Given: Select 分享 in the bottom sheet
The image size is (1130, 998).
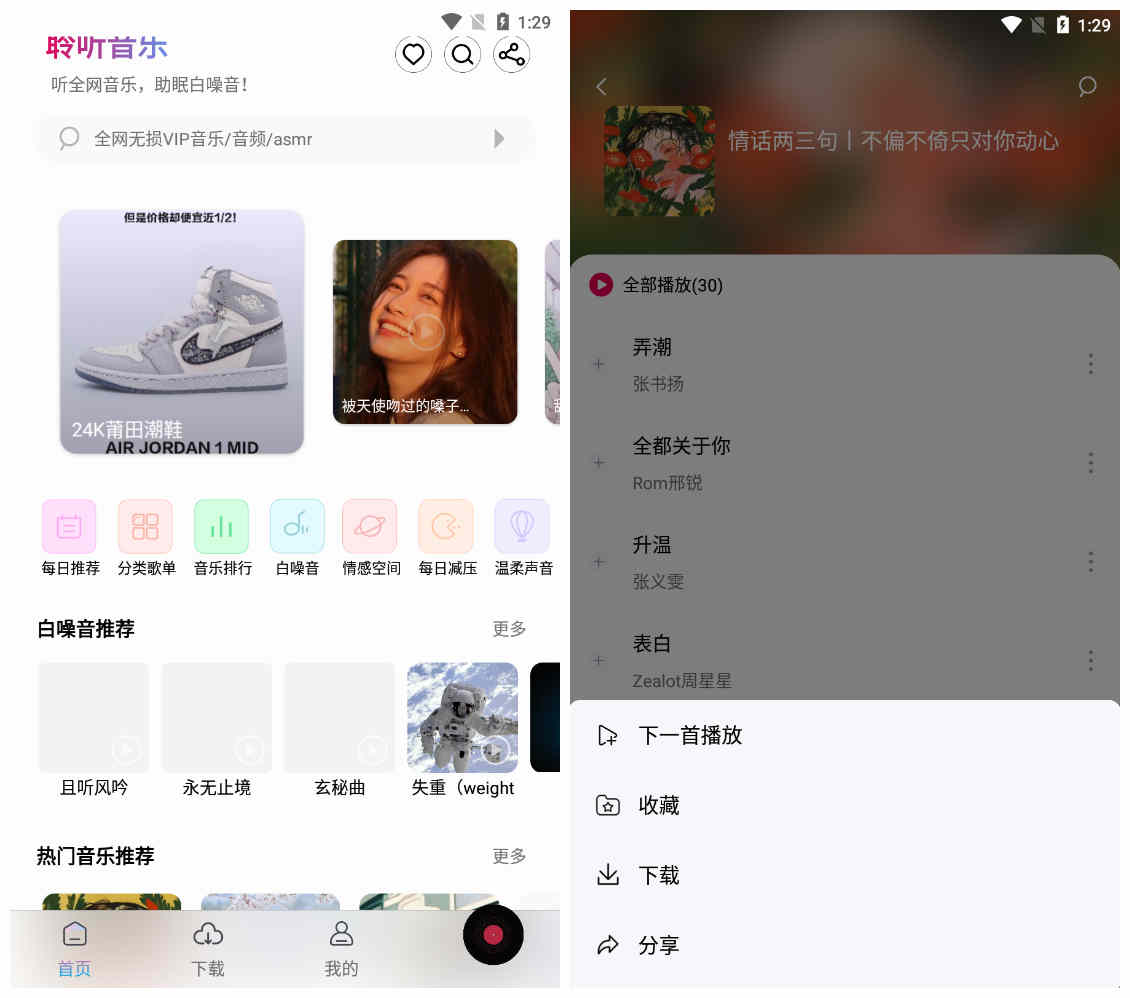Looking at the screenshot, I should point(659,946).
